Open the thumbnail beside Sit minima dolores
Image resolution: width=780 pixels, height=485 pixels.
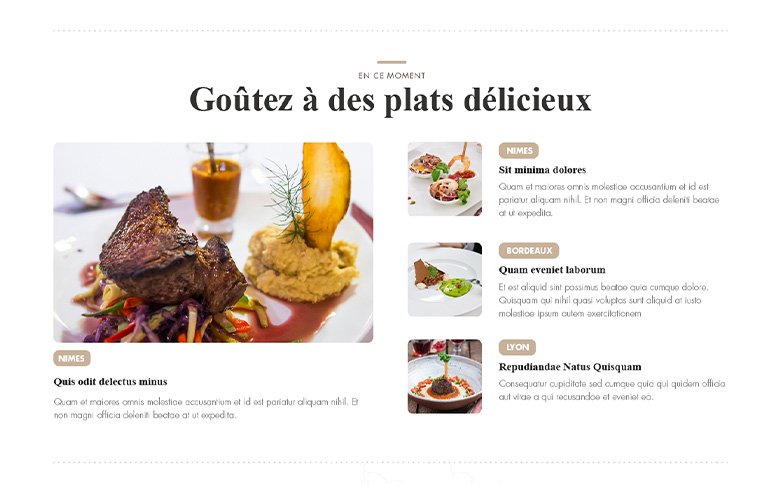point(445,179)
